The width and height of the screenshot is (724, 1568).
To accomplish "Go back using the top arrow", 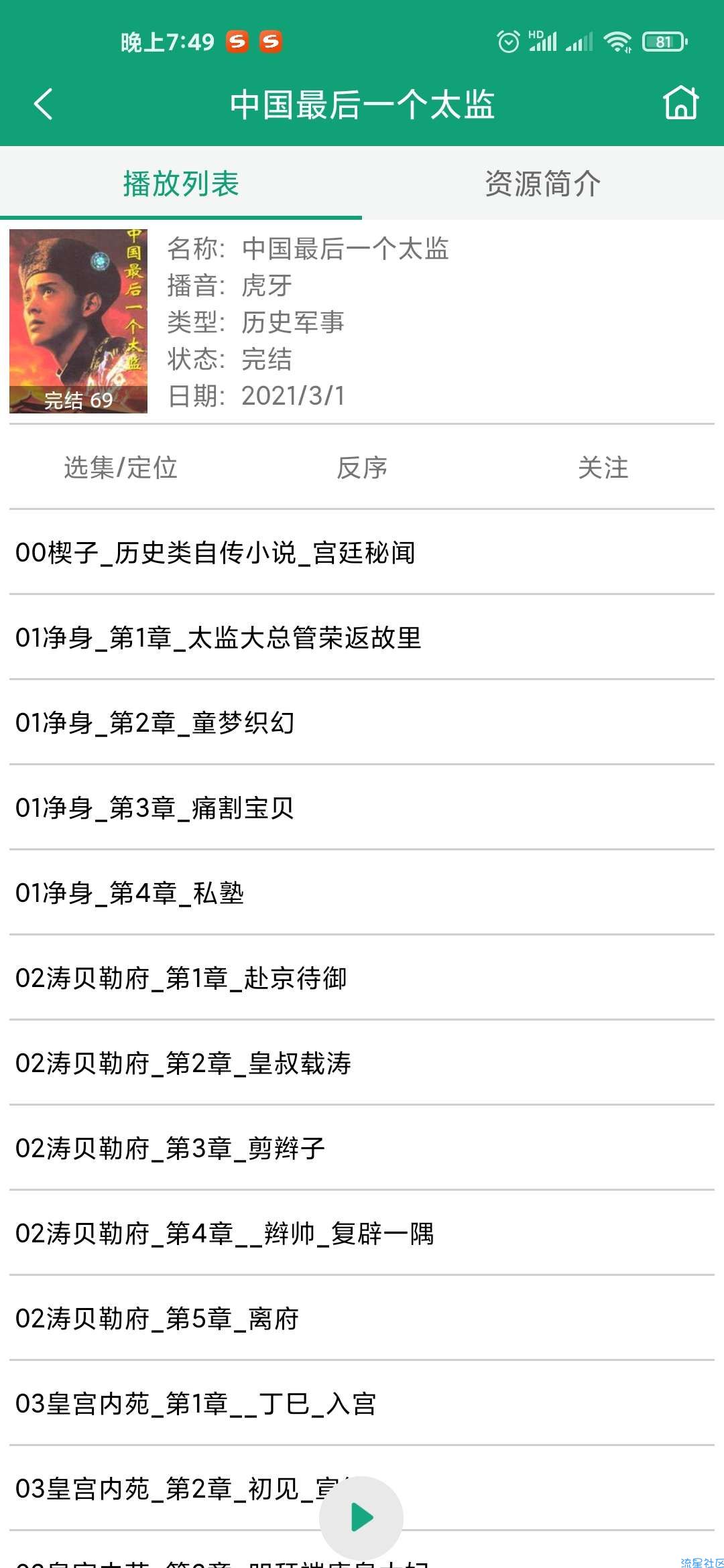I will click(43, 105).
